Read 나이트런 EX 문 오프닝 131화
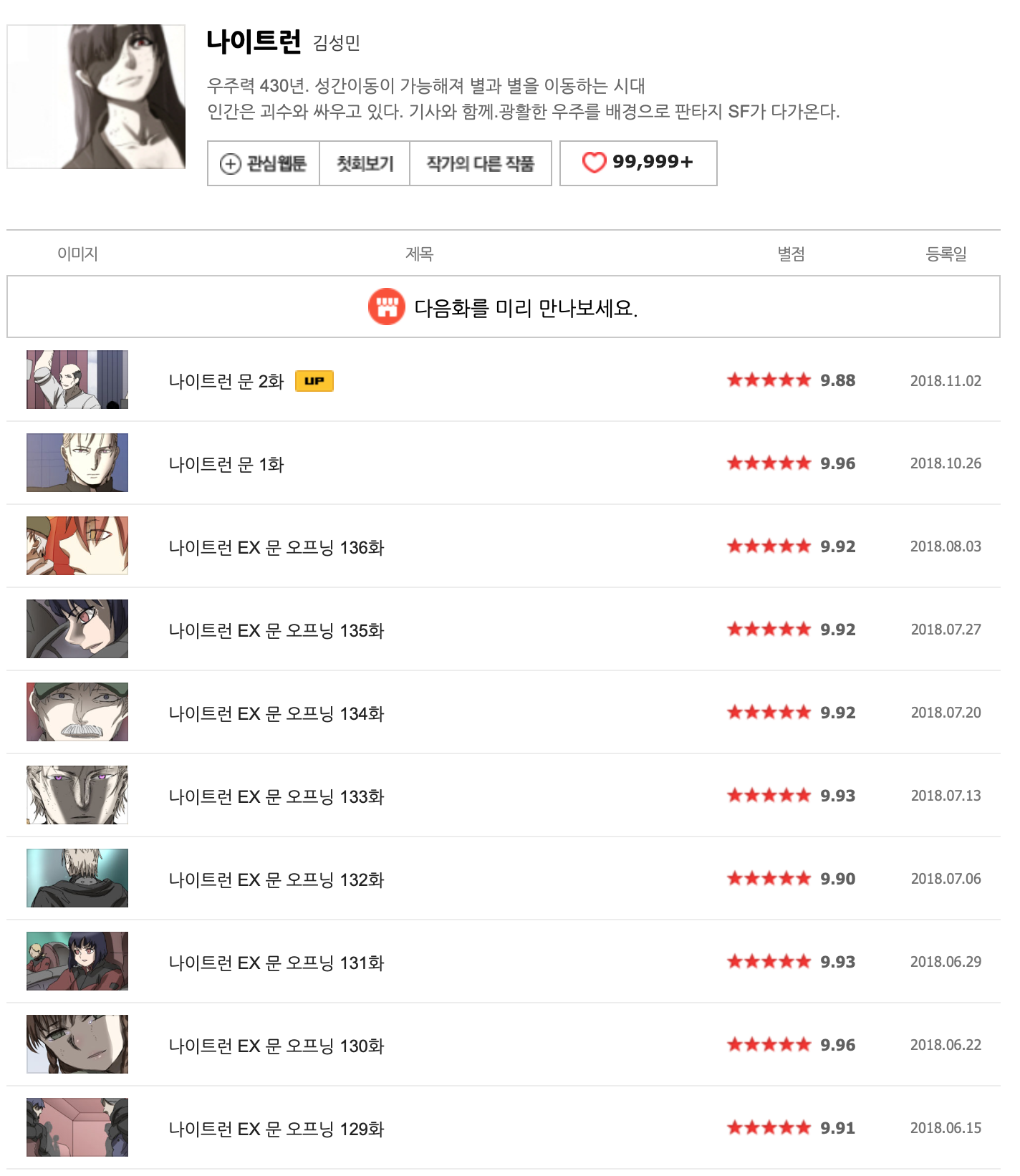 (276, 963)
